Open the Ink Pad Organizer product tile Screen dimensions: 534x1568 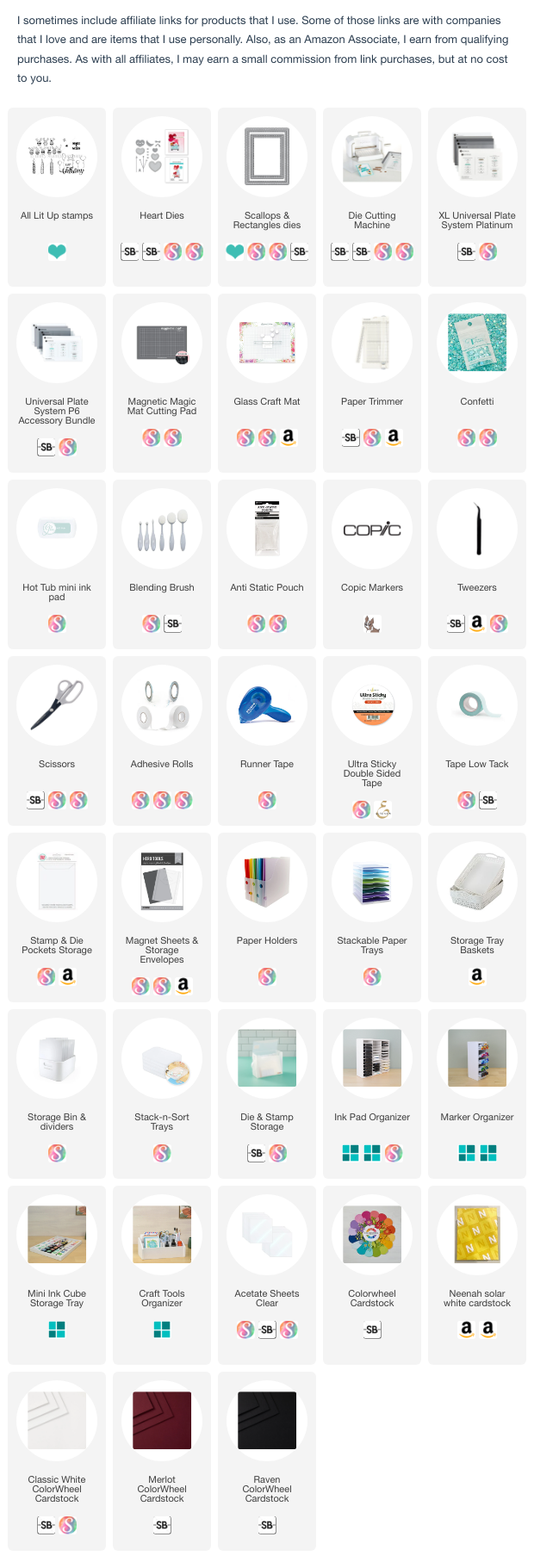tap(372, 1059)
